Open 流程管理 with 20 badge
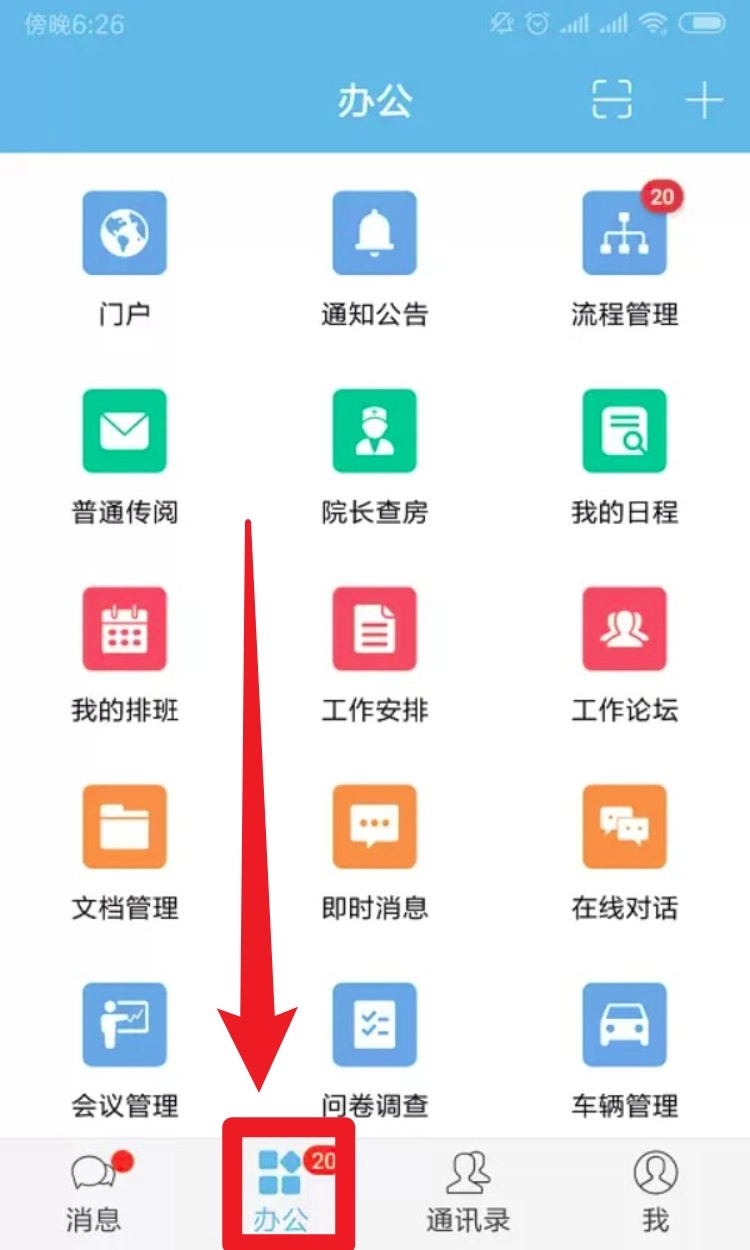The height and width of the screenshot is (1250, 750). [x=624, y=234]
